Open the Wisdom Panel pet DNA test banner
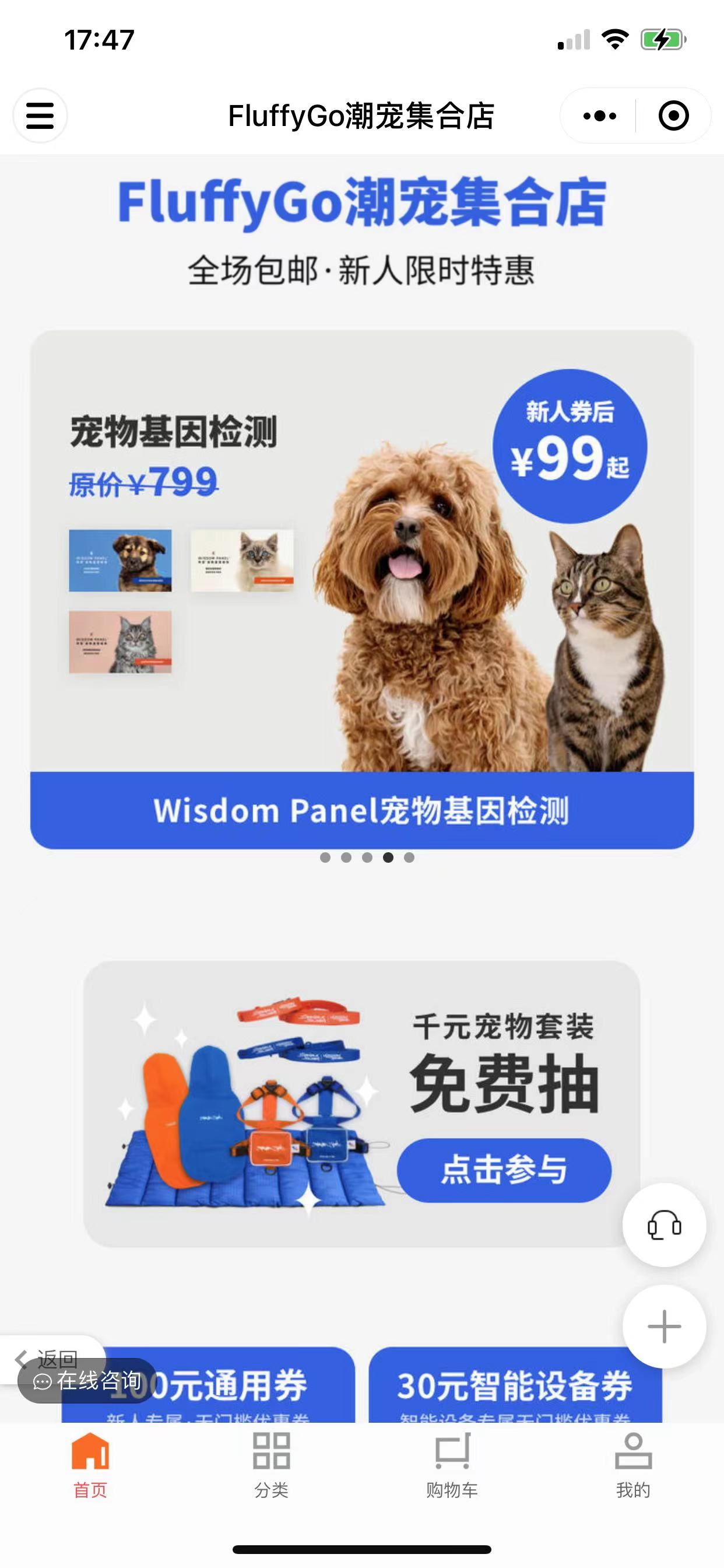Image resolution: width=724 pixels, height=1568 pixels. (x=362, y=589)
